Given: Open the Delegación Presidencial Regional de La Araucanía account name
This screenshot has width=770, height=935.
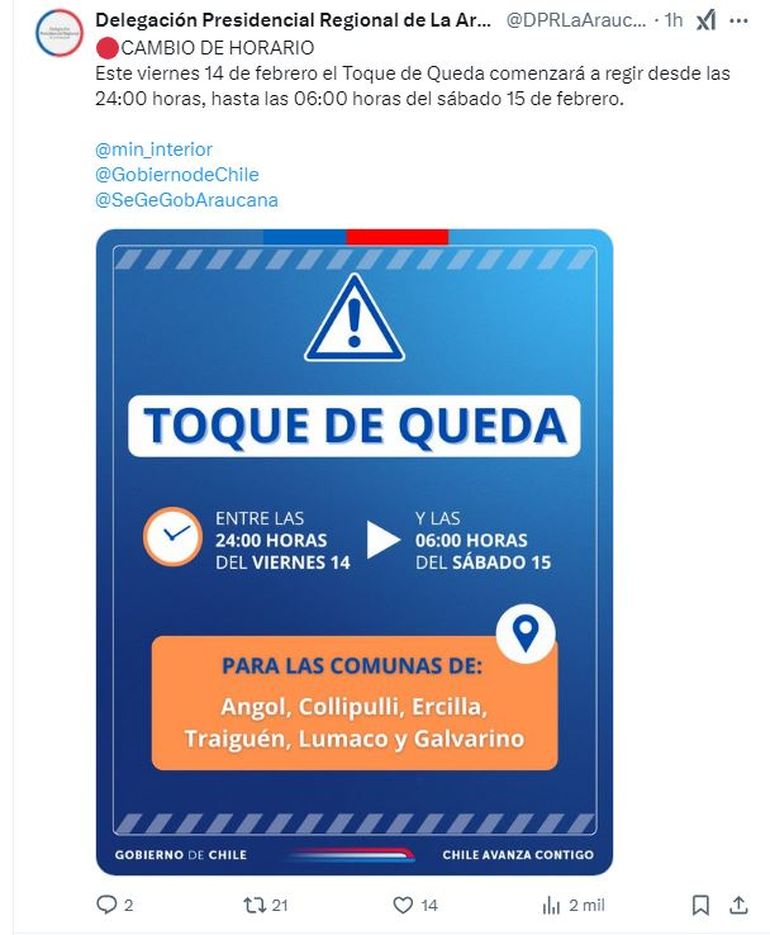Looking at the screenshot, I should (294, 20).
